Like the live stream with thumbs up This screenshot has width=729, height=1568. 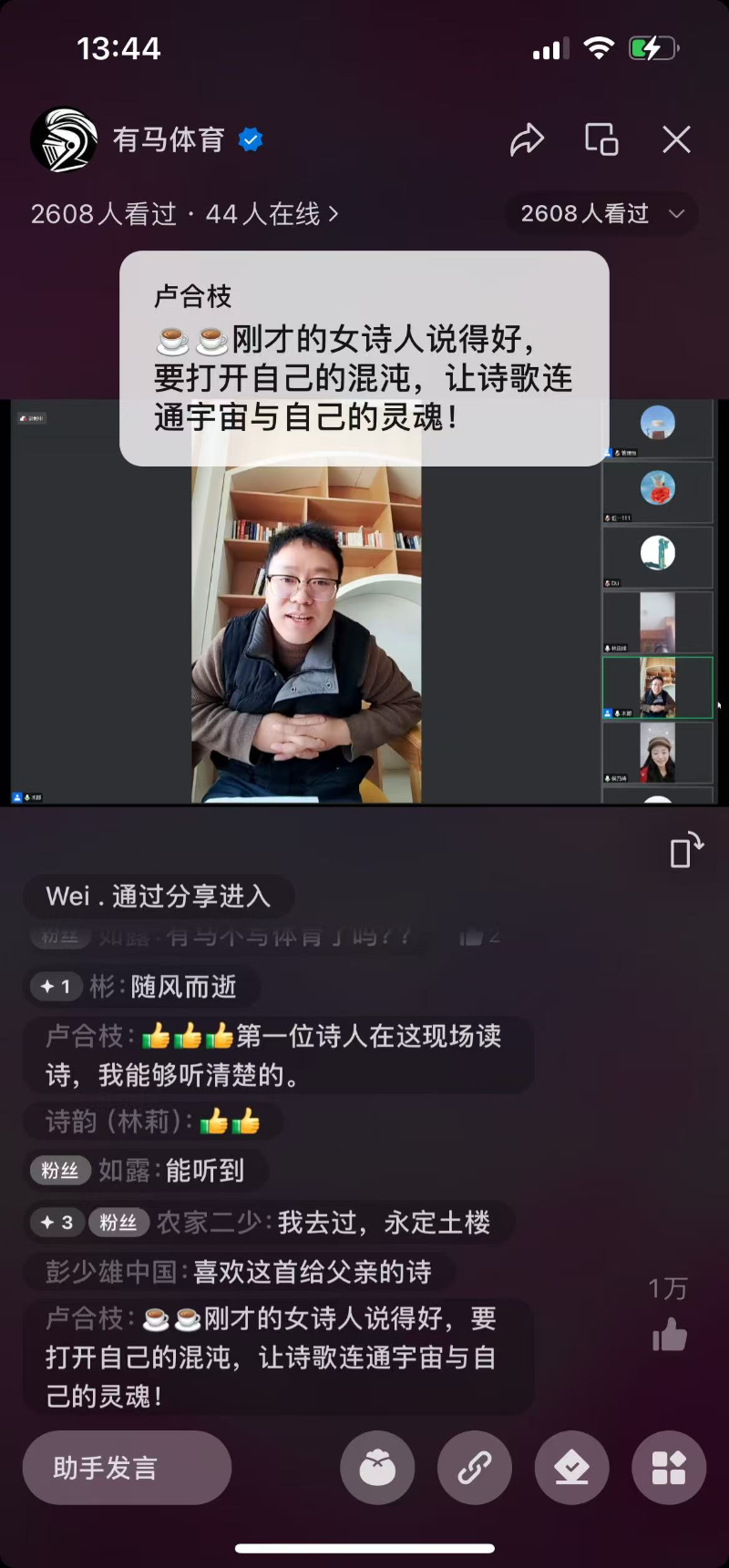670,1337
